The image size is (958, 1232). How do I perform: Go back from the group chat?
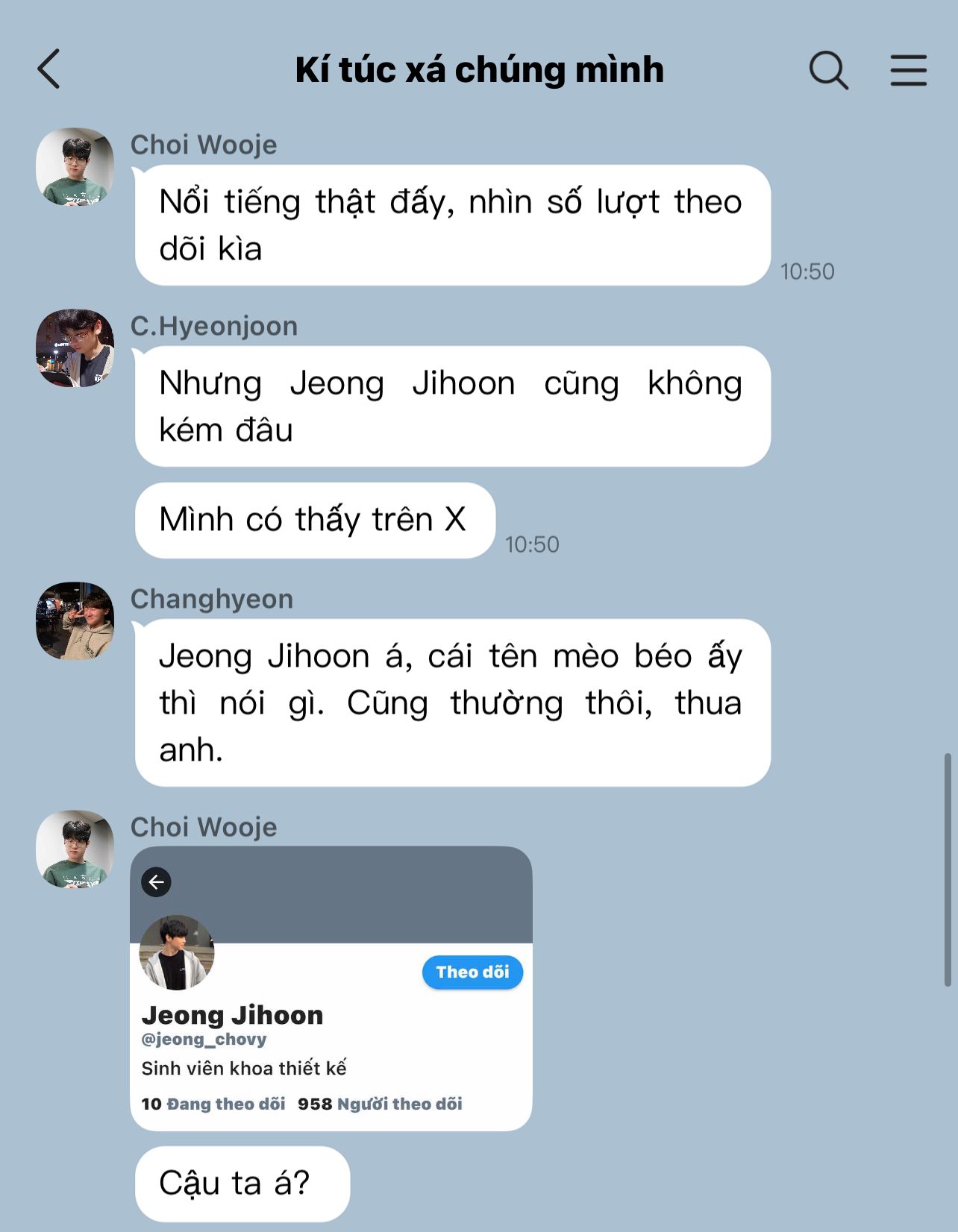[49, 69]
